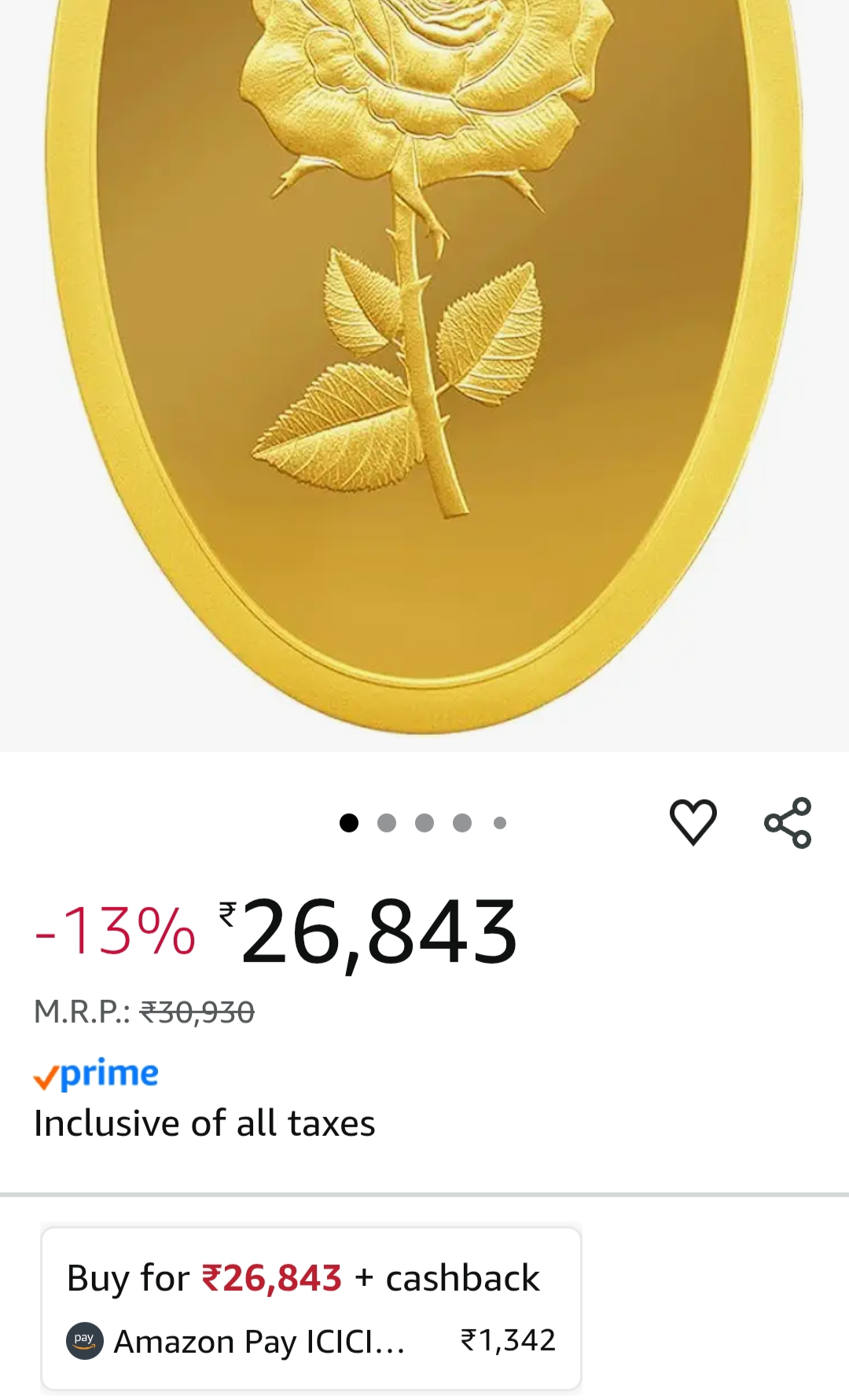Jump to the second image dot

click(x=387, y=823)
